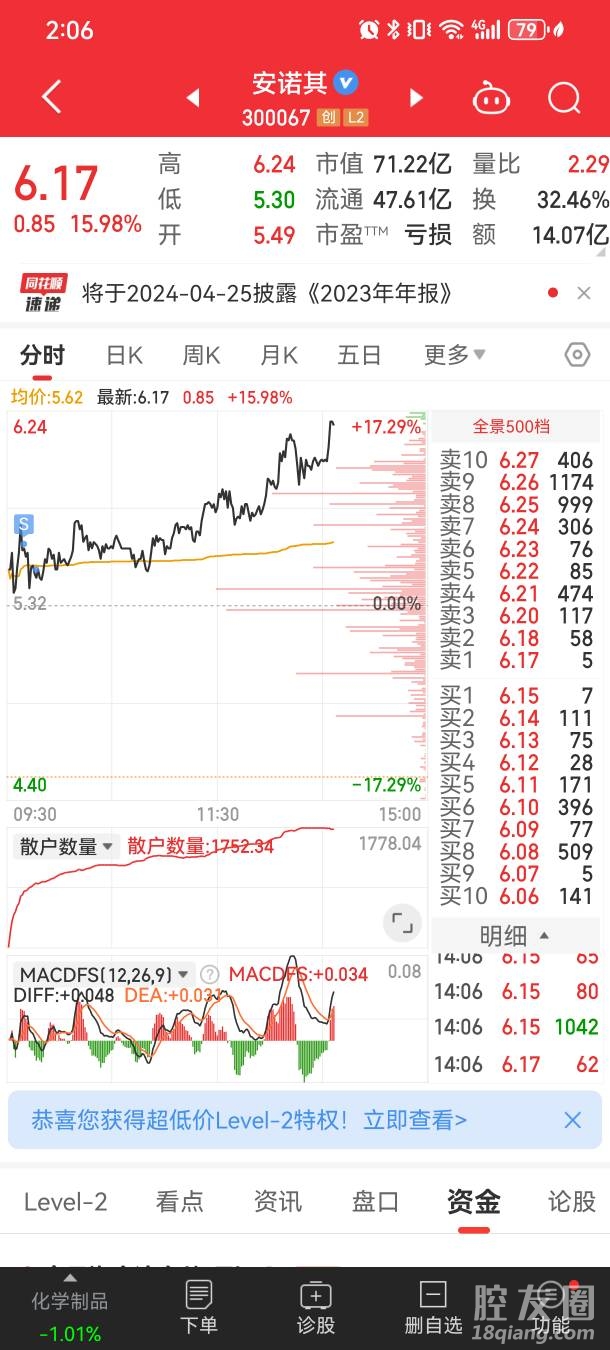Open 全景500档 order book view
This screenshot has width=610, height=1350.
pyautogui.click(x=511, y=426)
